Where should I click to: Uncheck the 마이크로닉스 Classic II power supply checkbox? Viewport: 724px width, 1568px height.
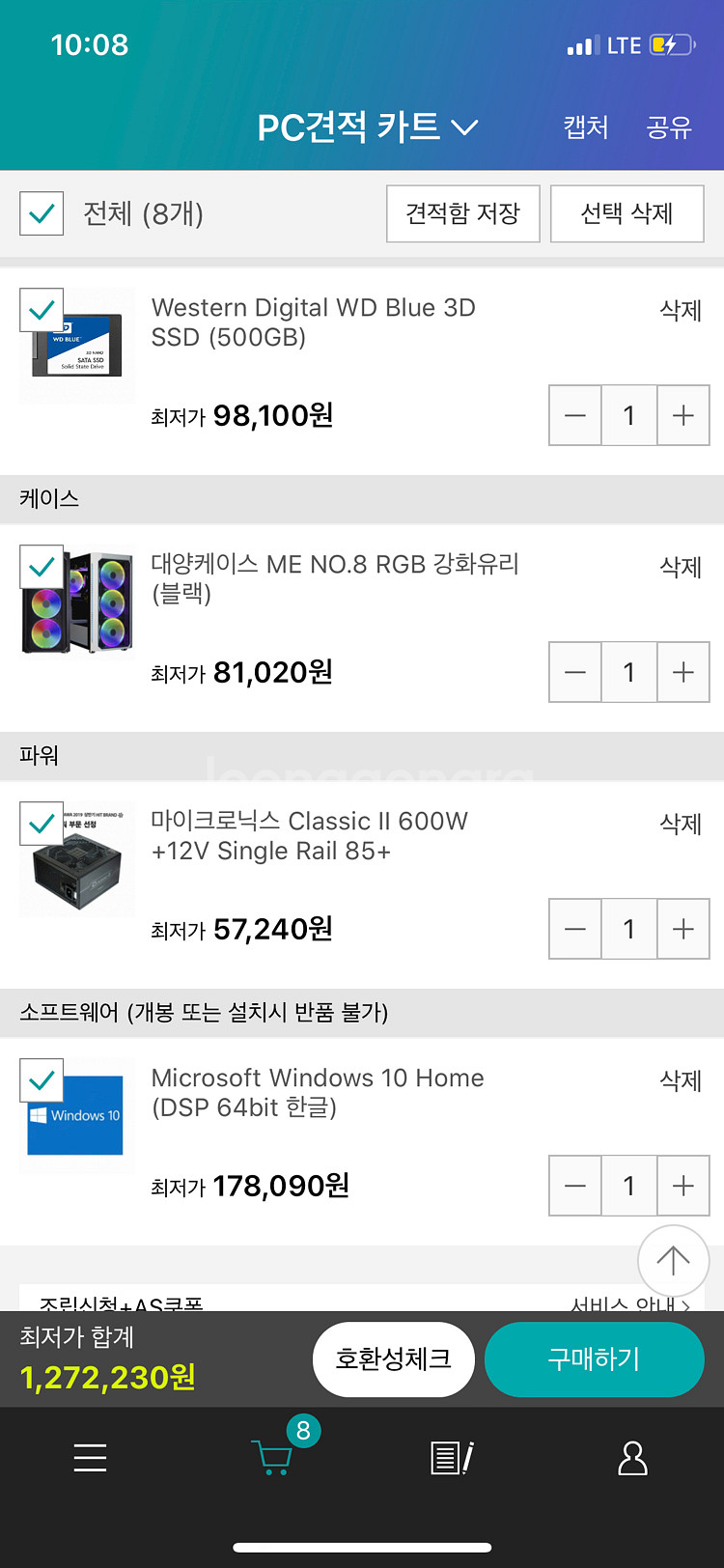(x=42, y=824)
